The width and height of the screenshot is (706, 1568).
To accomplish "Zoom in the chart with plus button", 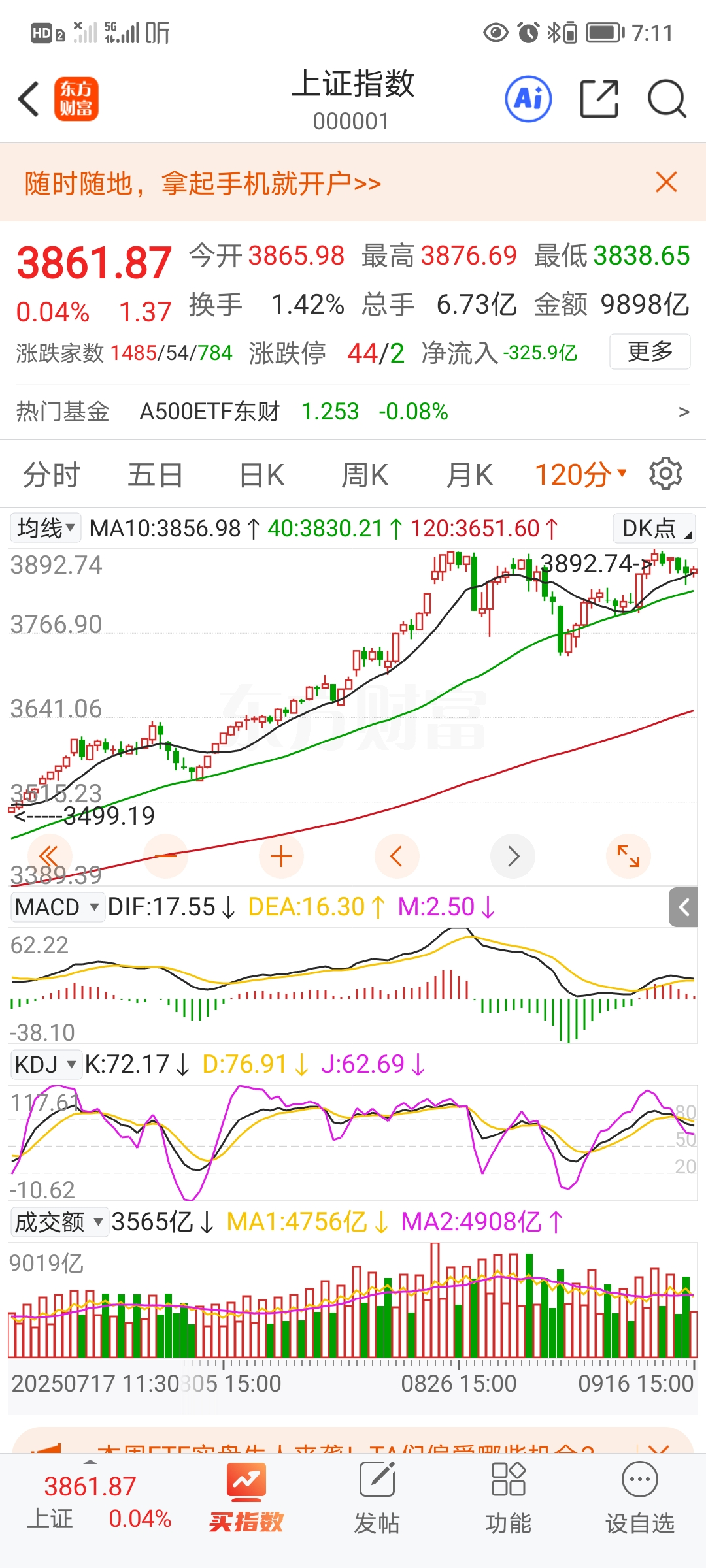I will click(281, 856).
